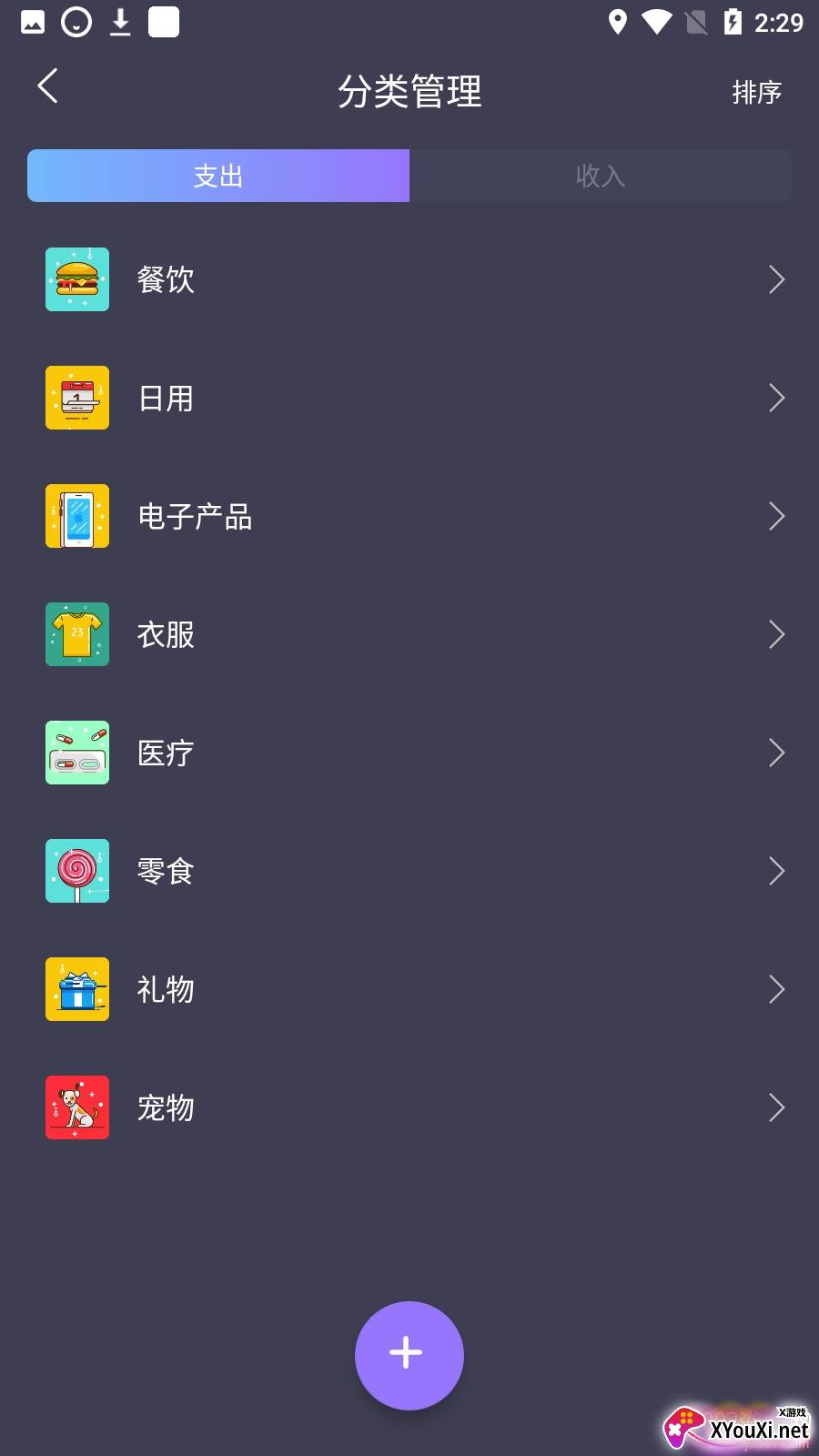
Task: Open the 日用 category
Action: (x=409, y=398)
